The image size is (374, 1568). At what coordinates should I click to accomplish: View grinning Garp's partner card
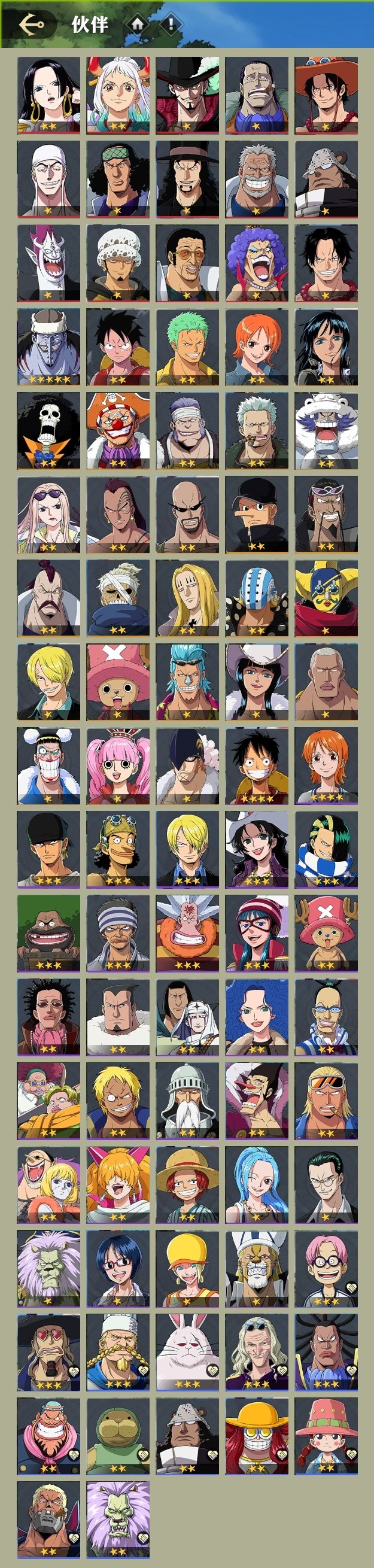pos(257,179)
